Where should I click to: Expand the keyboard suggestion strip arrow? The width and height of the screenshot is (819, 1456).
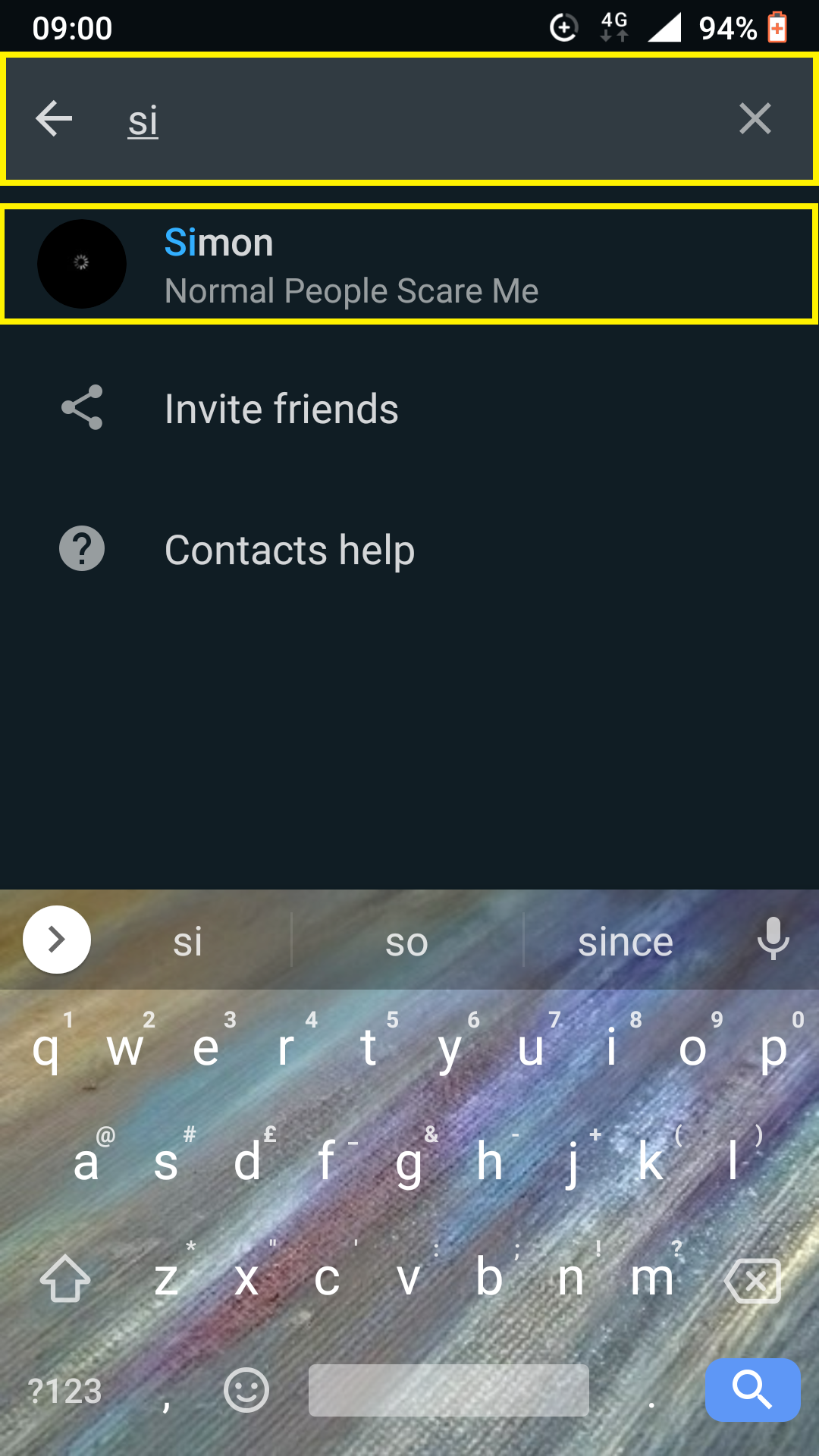pos(57,940)
